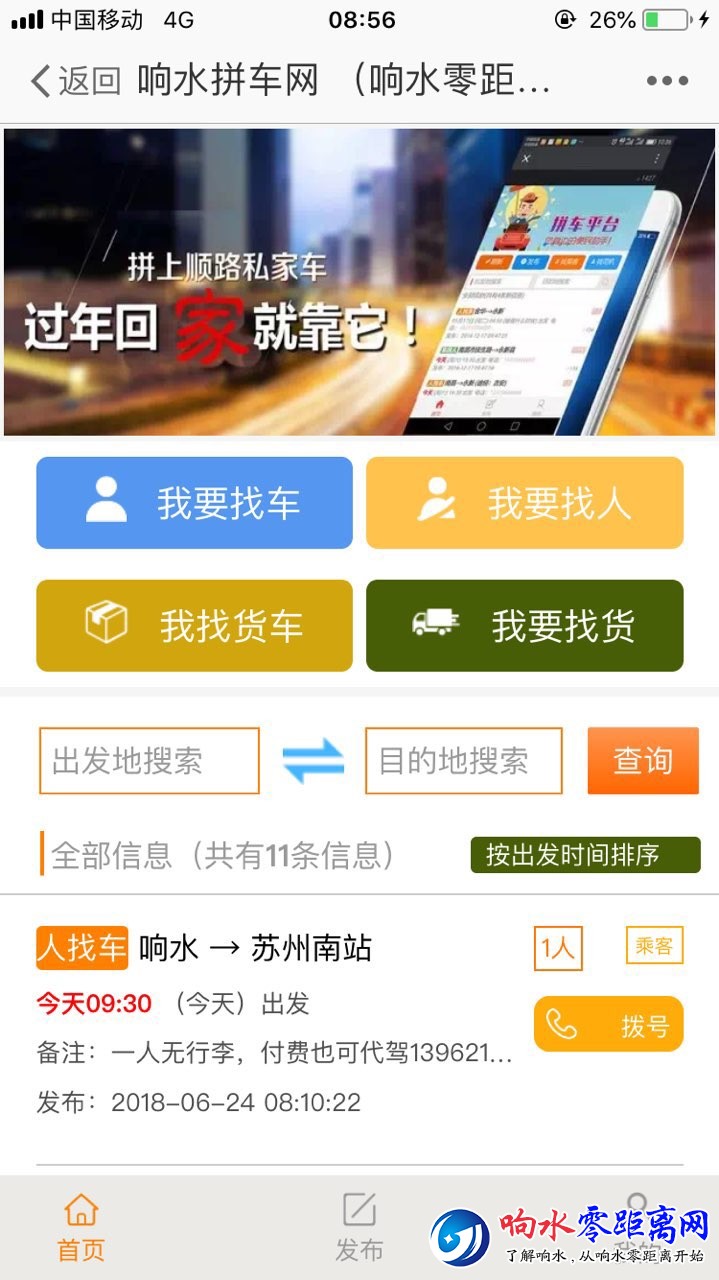Viewport: 719px width, 1280px height.
Task: Switch to the 发布 tab
Action: point(359,1228)
